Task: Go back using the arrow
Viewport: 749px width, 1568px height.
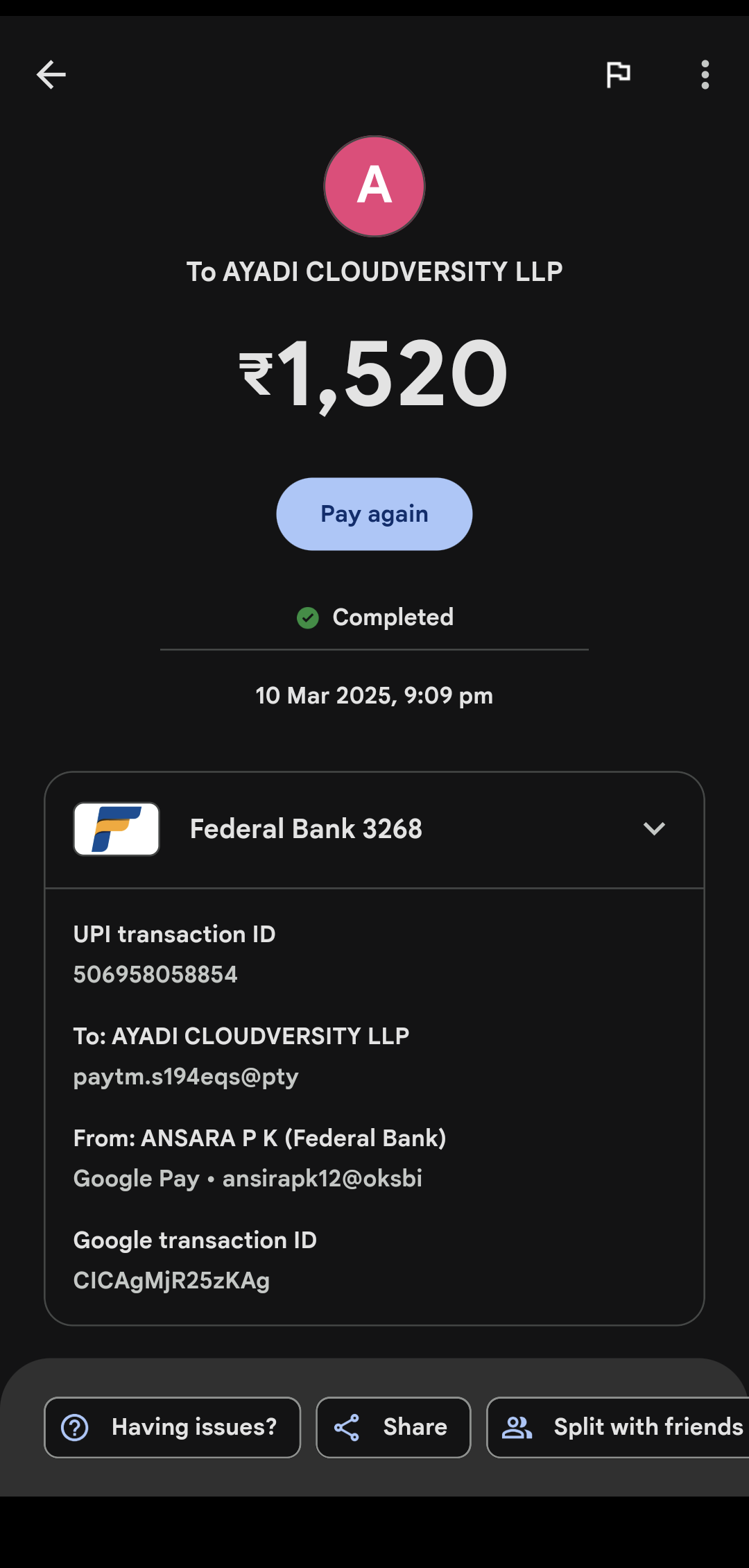Action: [51, 74]
